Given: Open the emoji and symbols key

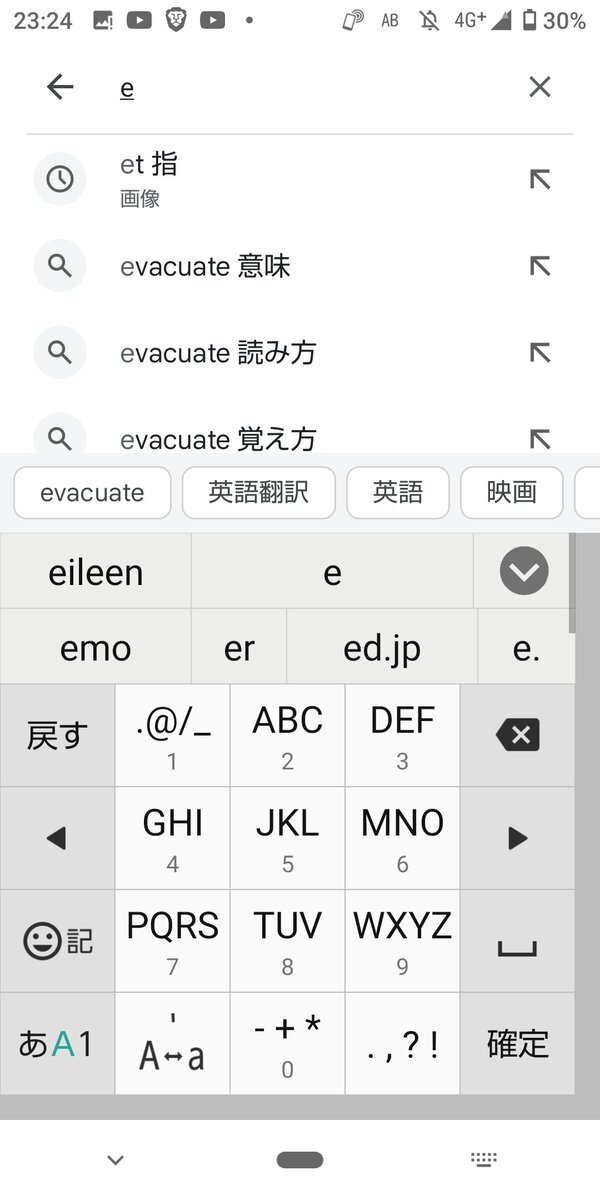Looking at the screenshot, I should click(57, 941).
